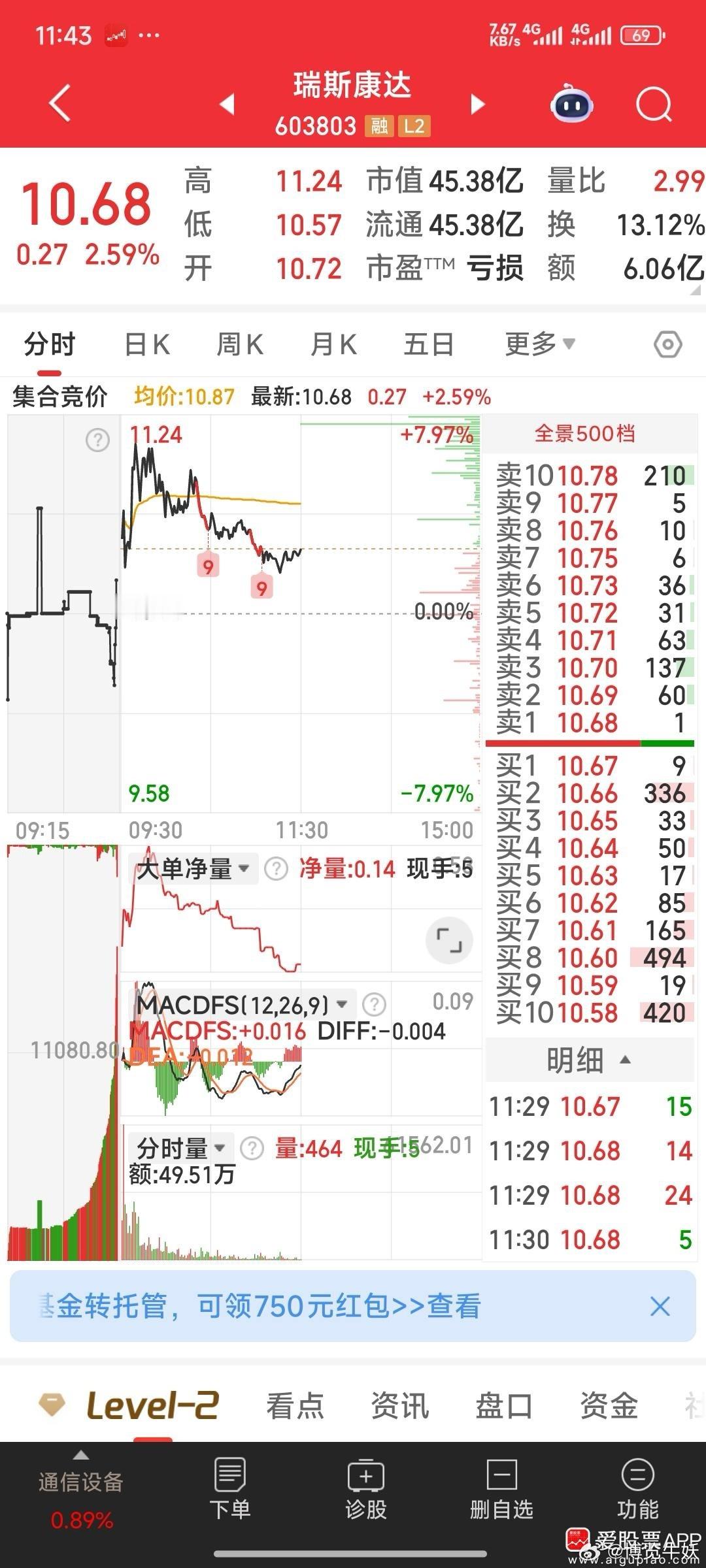Image resolution: width=706 pixels, height=1568 pixels.
Task: Expand the 更多 chart options
Action: pyautogui.click(x=539, y=344)
